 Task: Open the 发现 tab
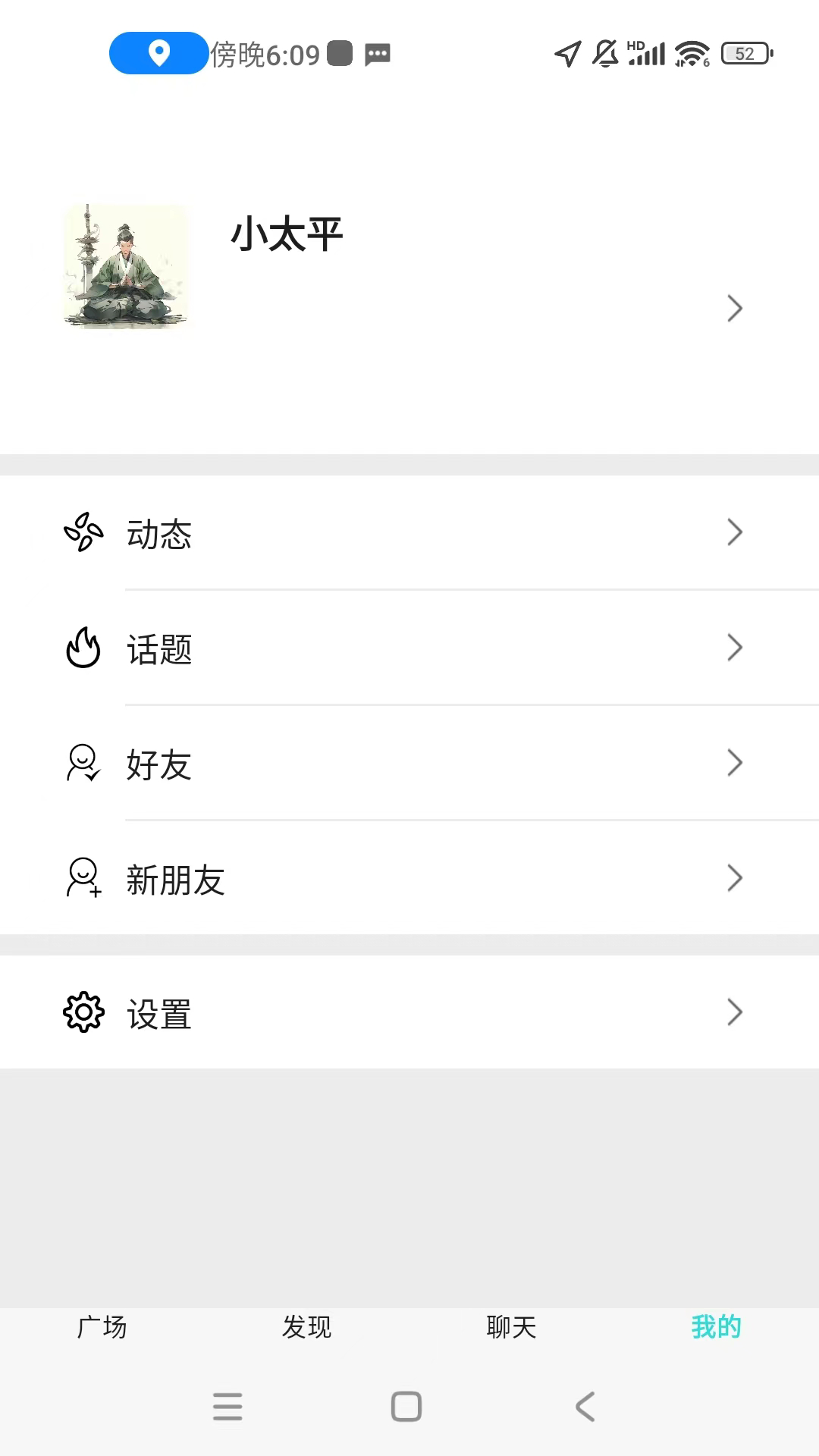[307, 1326]
